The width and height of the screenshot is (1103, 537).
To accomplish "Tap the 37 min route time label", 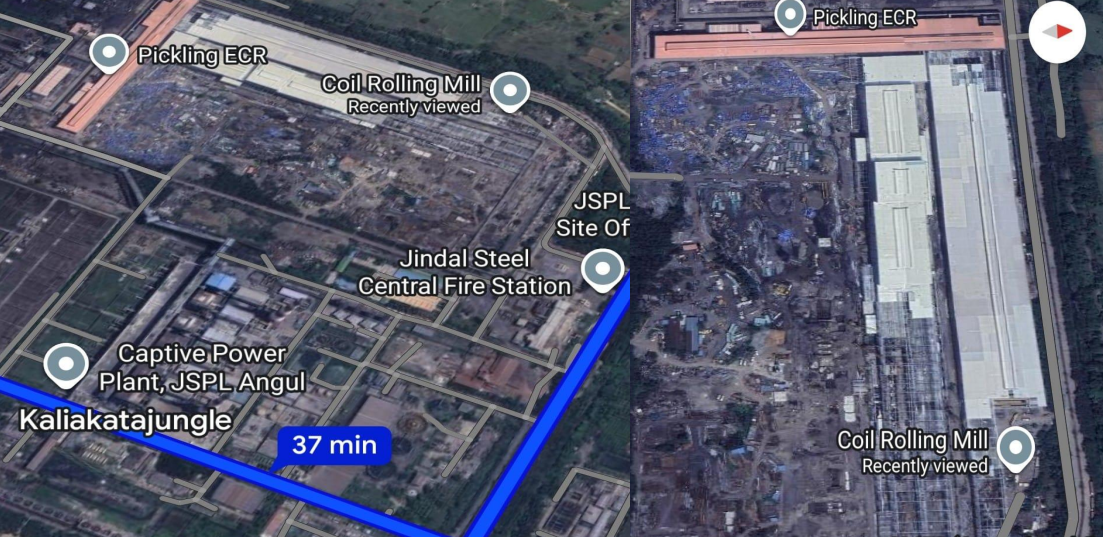I will (335, 445).
